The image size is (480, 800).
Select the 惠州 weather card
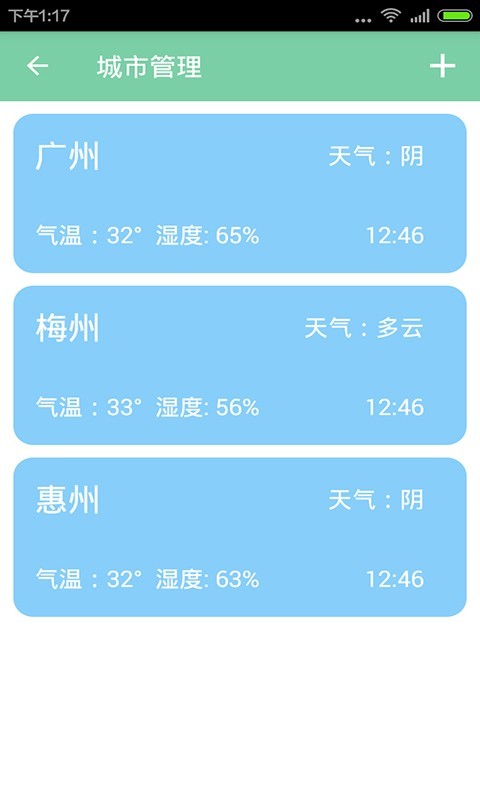(240, 537)
